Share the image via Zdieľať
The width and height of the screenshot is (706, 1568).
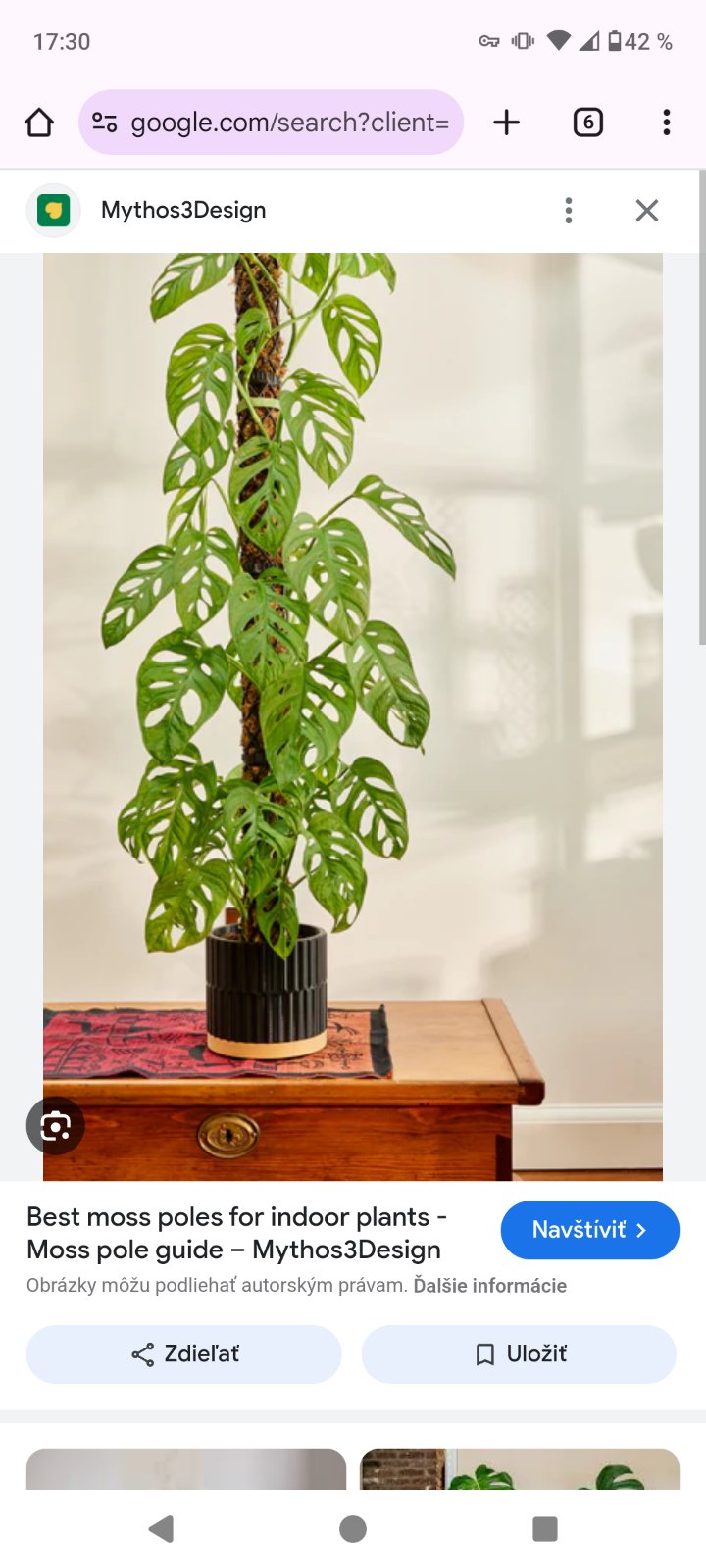click(x=184, y=1353)
